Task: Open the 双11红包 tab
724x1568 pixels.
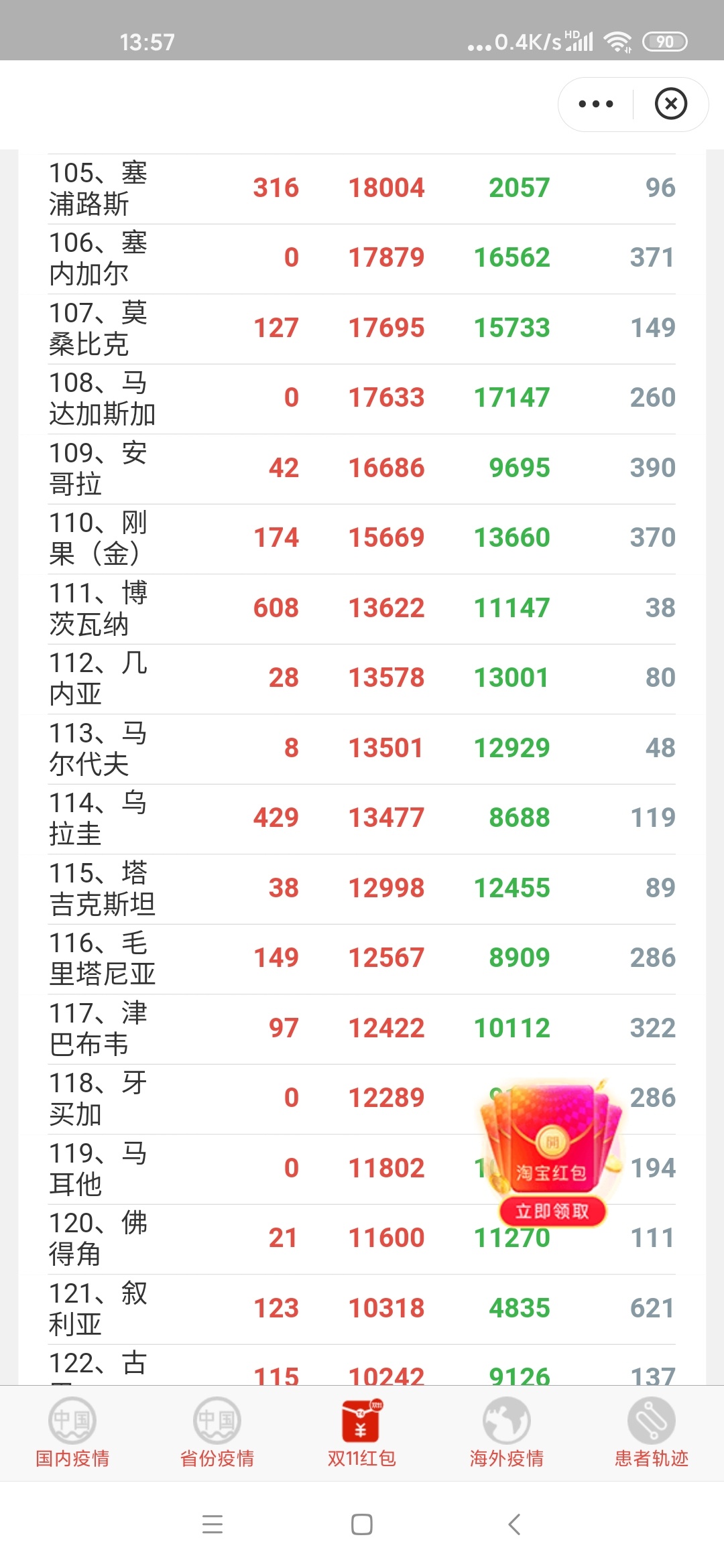Action: [x=362, y=1432]
